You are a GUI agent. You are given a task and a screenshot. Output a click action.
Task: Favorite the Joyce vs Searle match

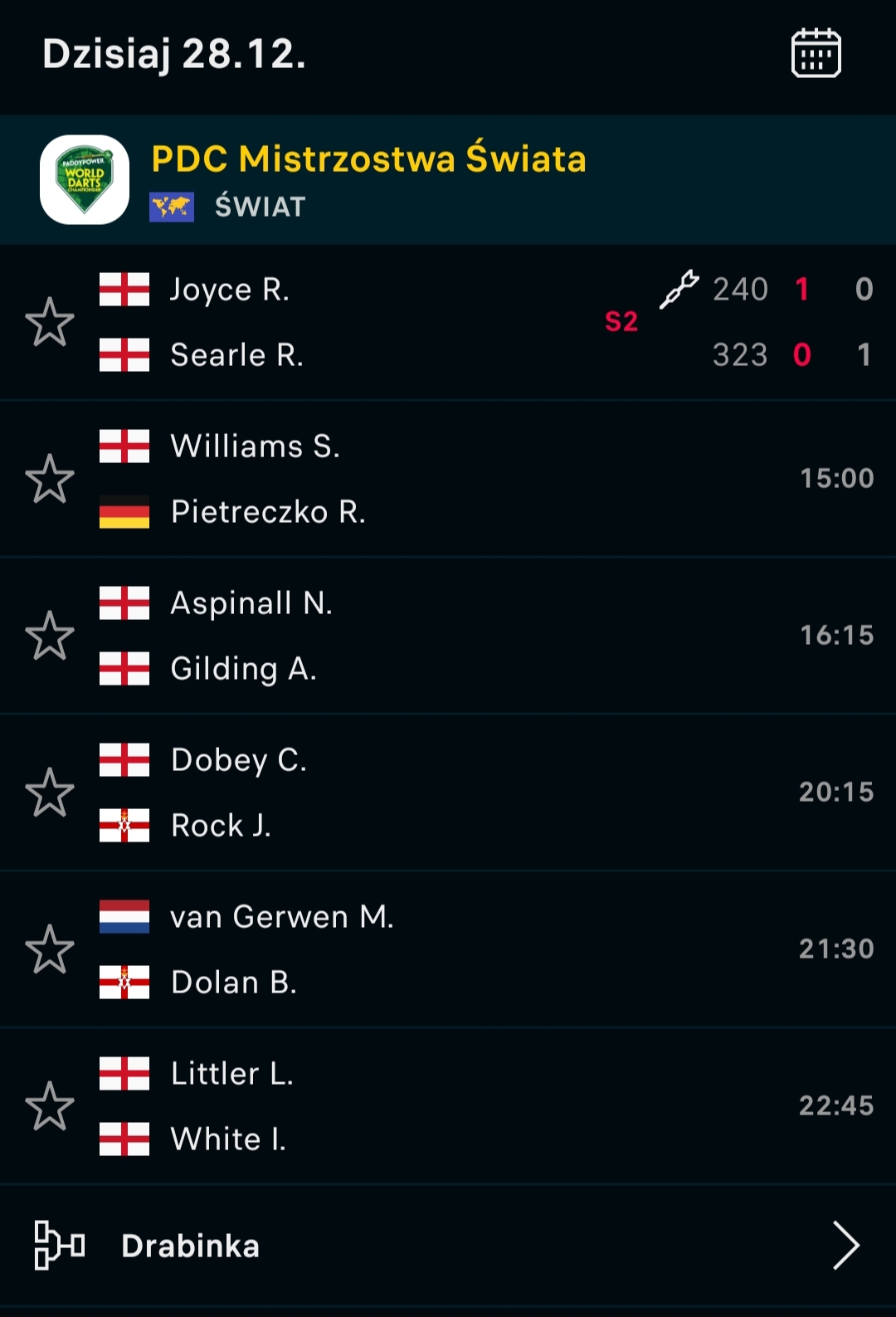[x=50, y=322]
